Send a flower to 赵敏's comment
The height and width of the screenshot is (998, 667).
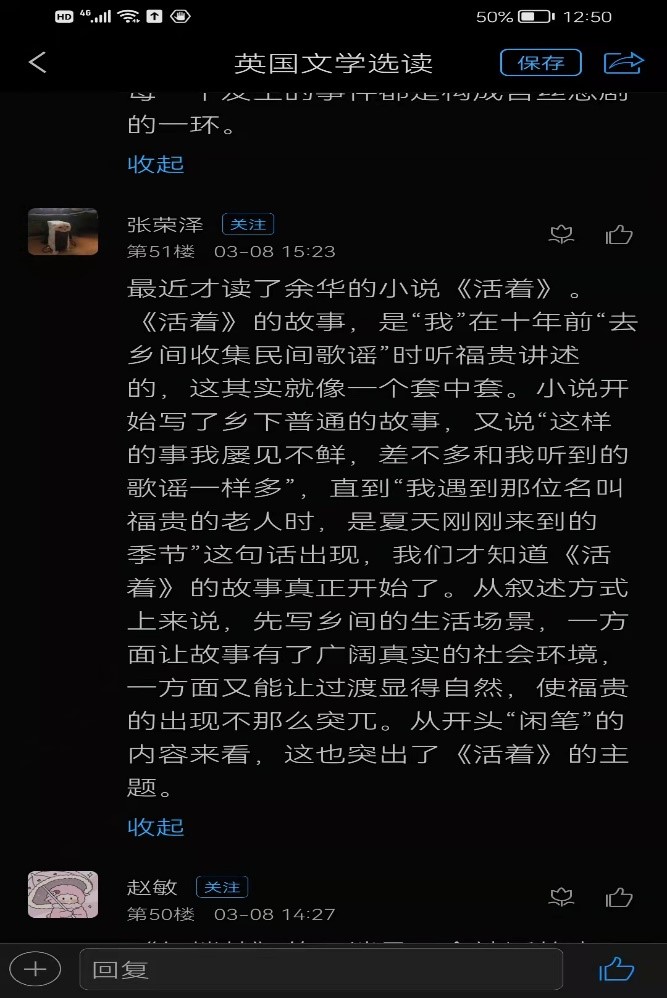562,897
